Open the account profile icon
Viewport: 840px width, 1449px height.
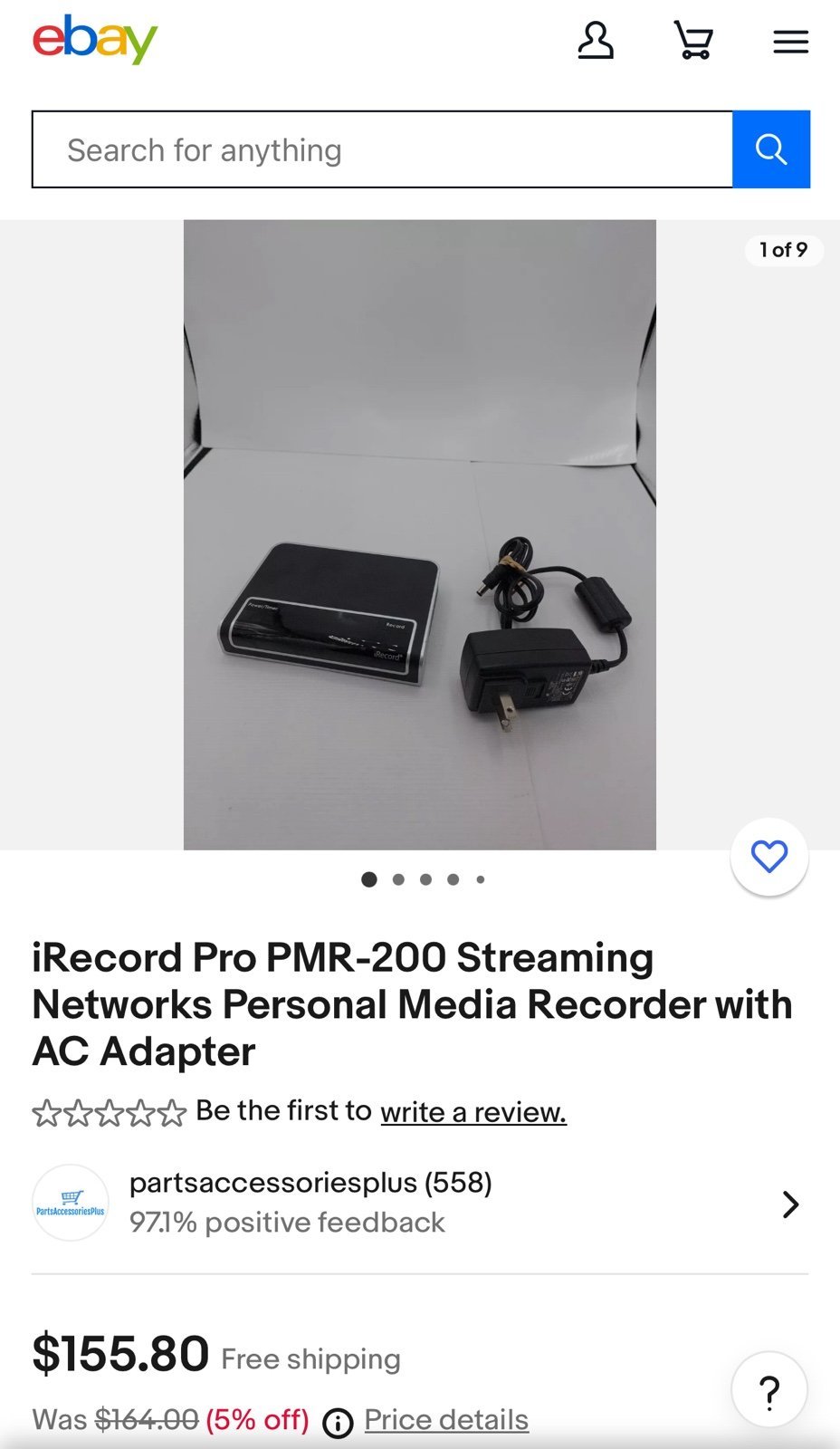click(596, 41)
